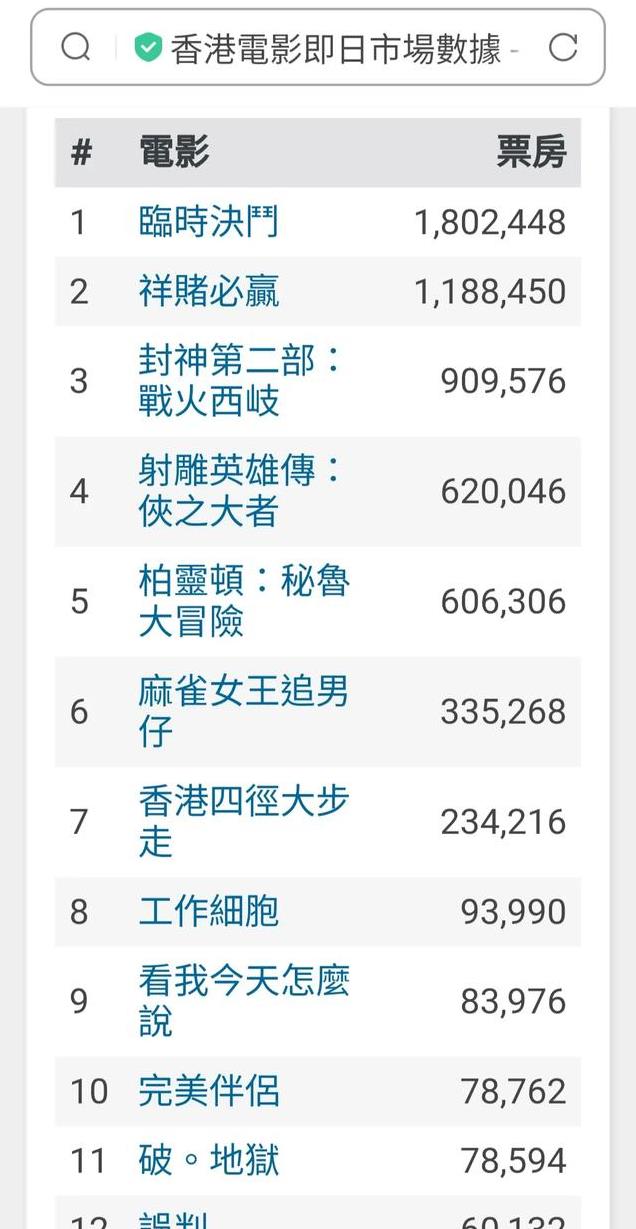The width and height of the screenshot is (636, 1229).
Task: Reload the page with the refresh icon
Action: 563,47
